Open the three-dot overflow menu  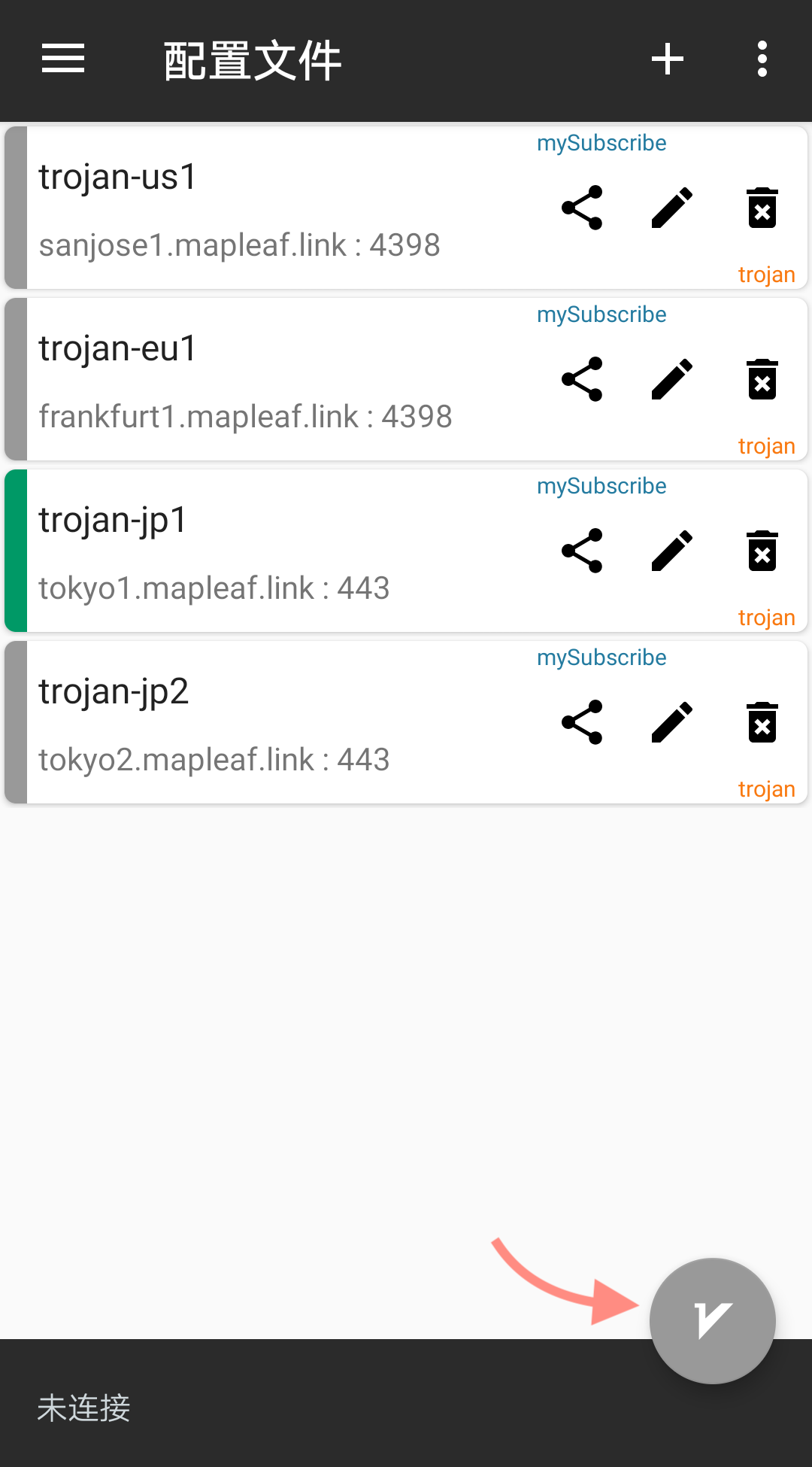click(x=762, y=59)
